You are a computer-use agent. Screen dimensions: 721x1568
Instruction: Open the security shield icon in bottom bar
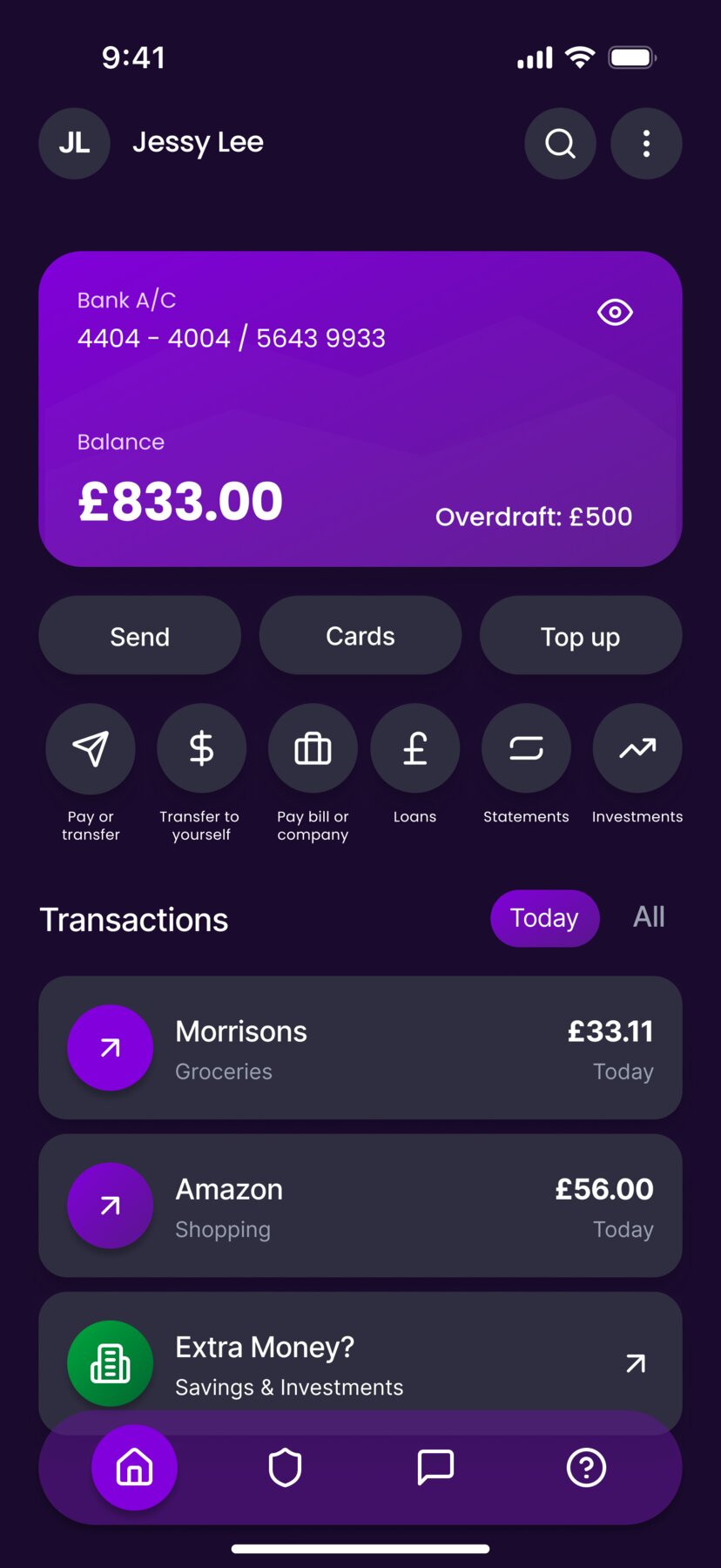tap(285, 1467)
